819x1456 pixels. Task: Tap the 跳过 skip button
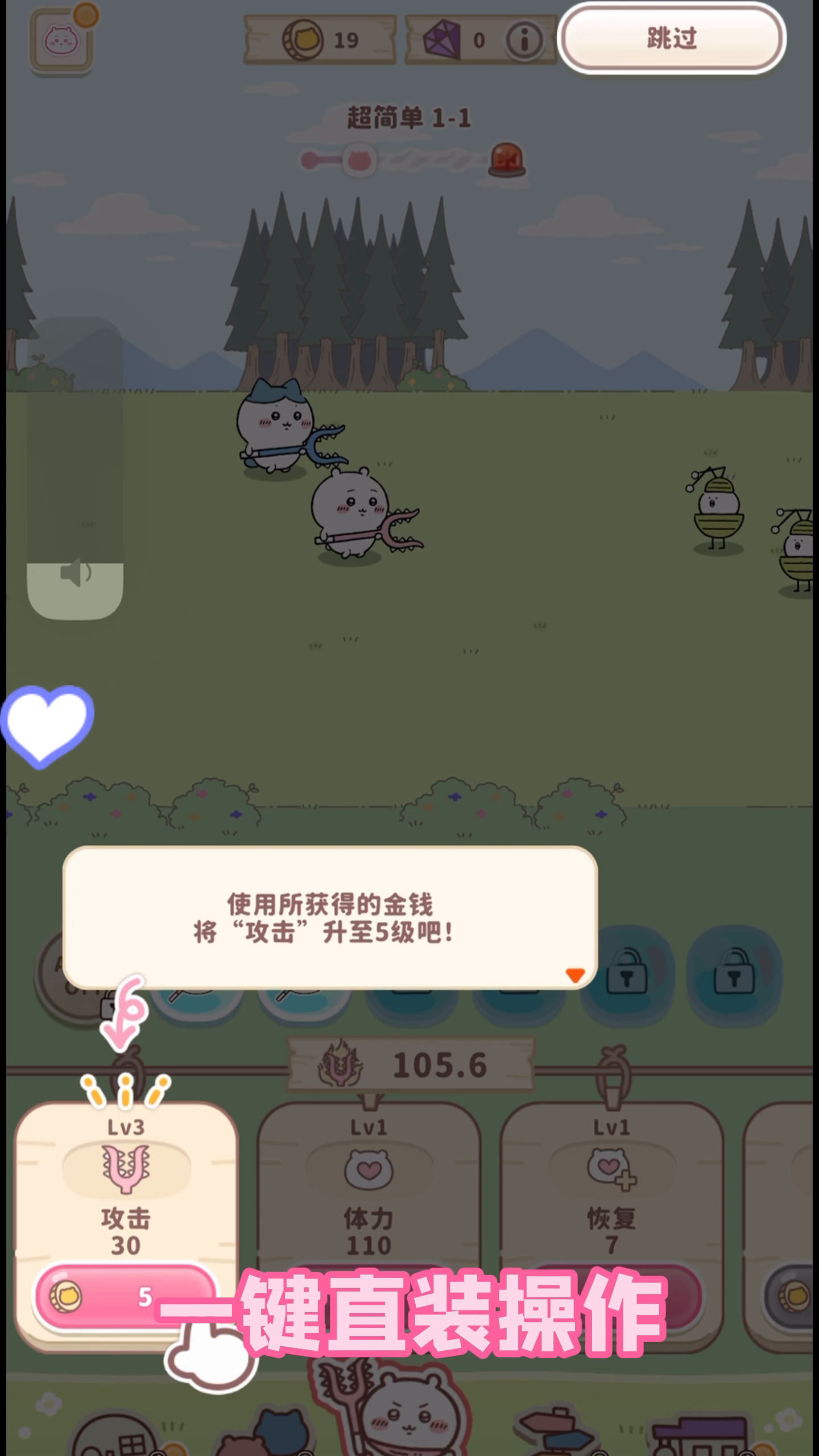672,38
